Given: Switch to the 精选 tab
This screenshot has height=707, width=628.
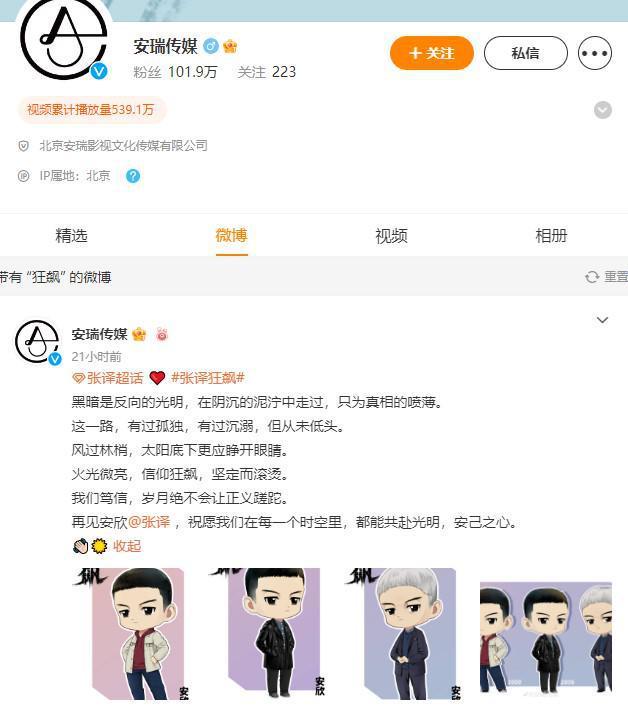Looking at the screenshot, I should click(71, 236).
